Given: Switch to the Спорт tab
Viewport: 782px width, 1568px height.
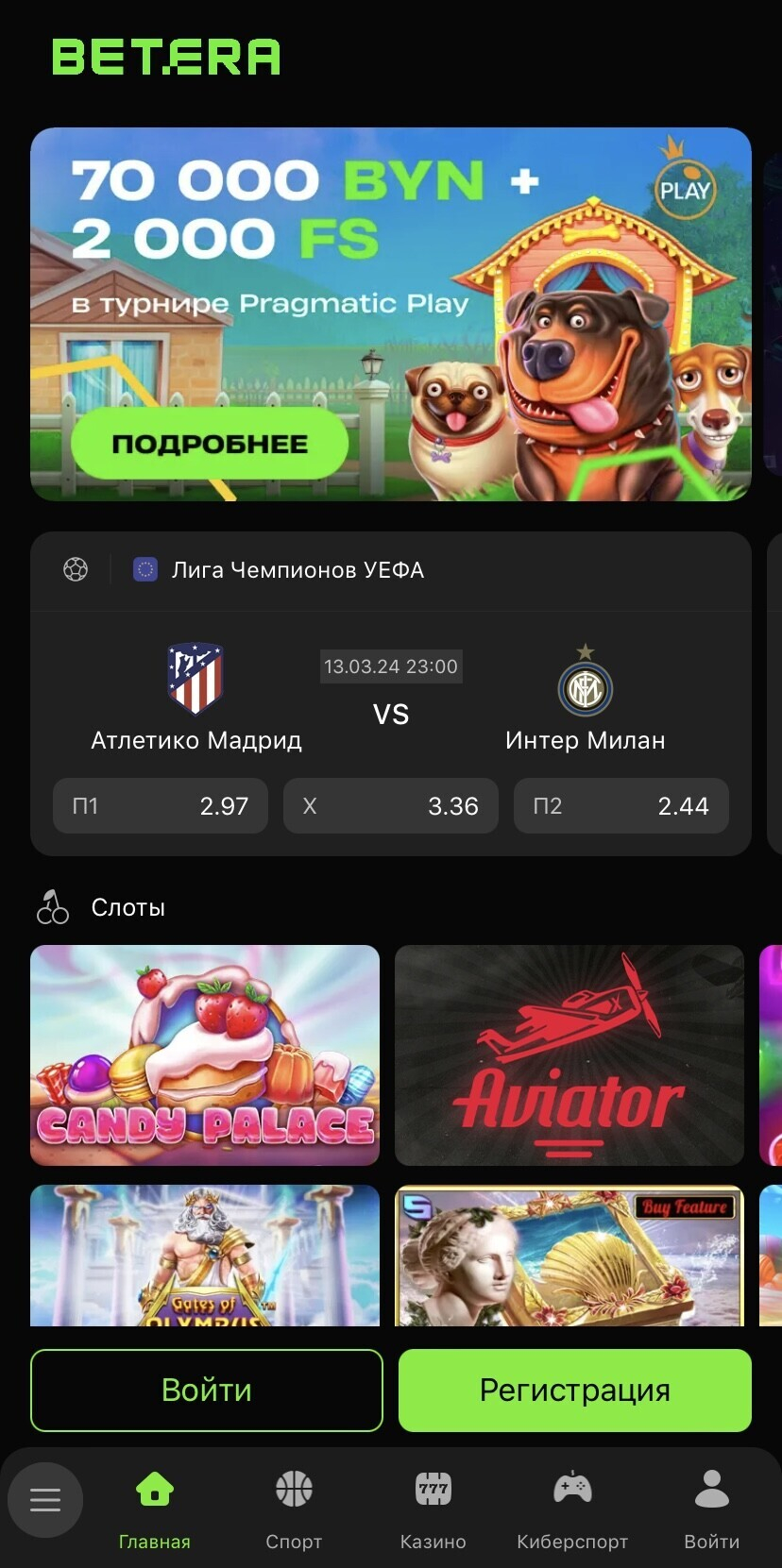Looking at the screenshot, I should (294, 1509).
